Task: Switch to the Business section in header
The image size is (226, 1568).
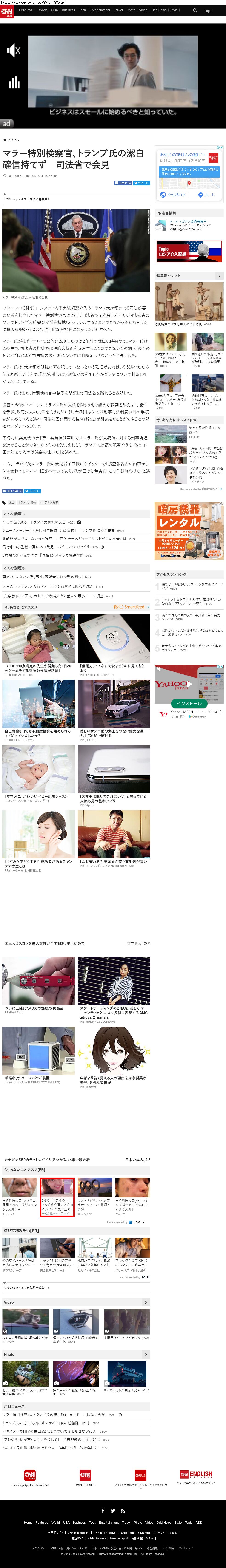Action: click(x=68, y=10)
